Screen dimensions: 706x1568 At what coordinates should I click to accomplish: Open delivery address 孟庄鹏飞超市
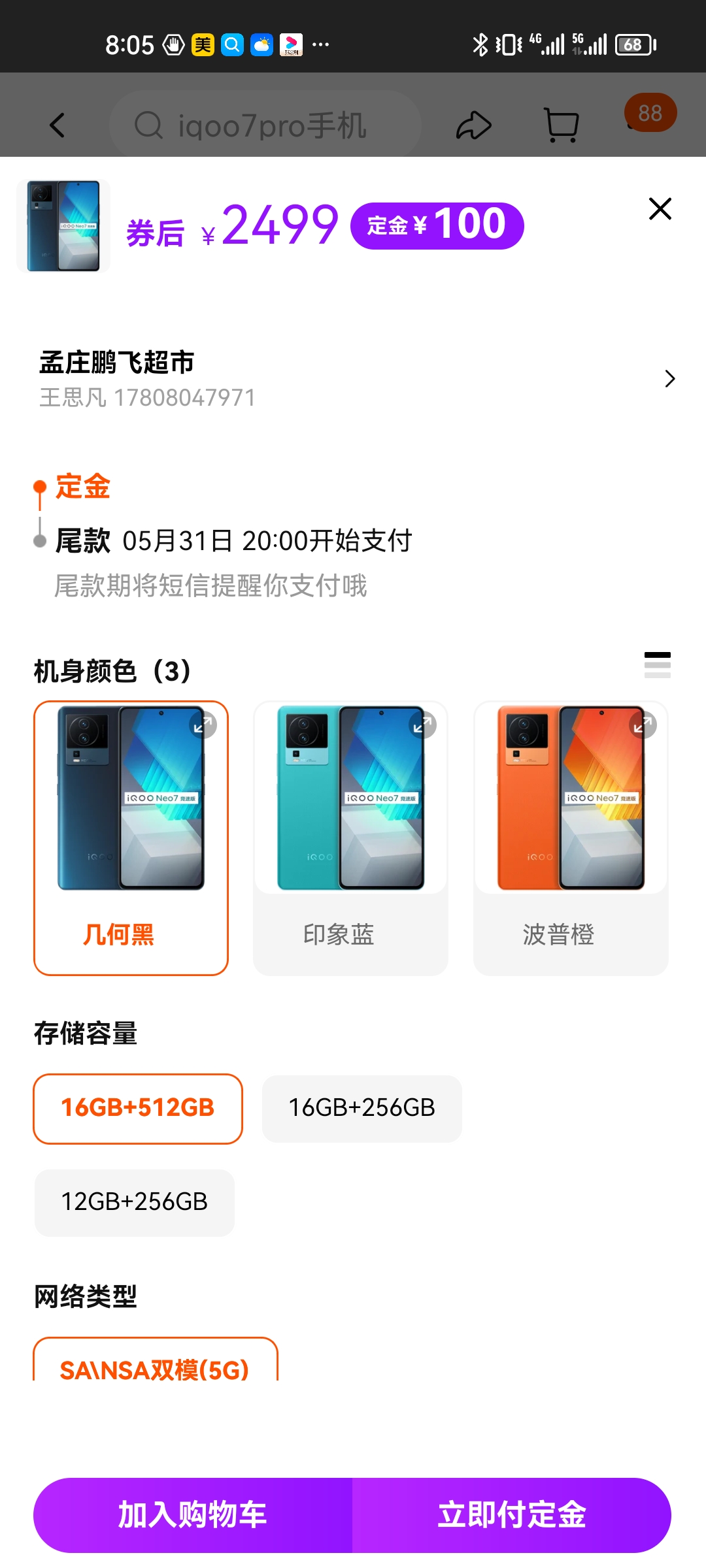353,379
